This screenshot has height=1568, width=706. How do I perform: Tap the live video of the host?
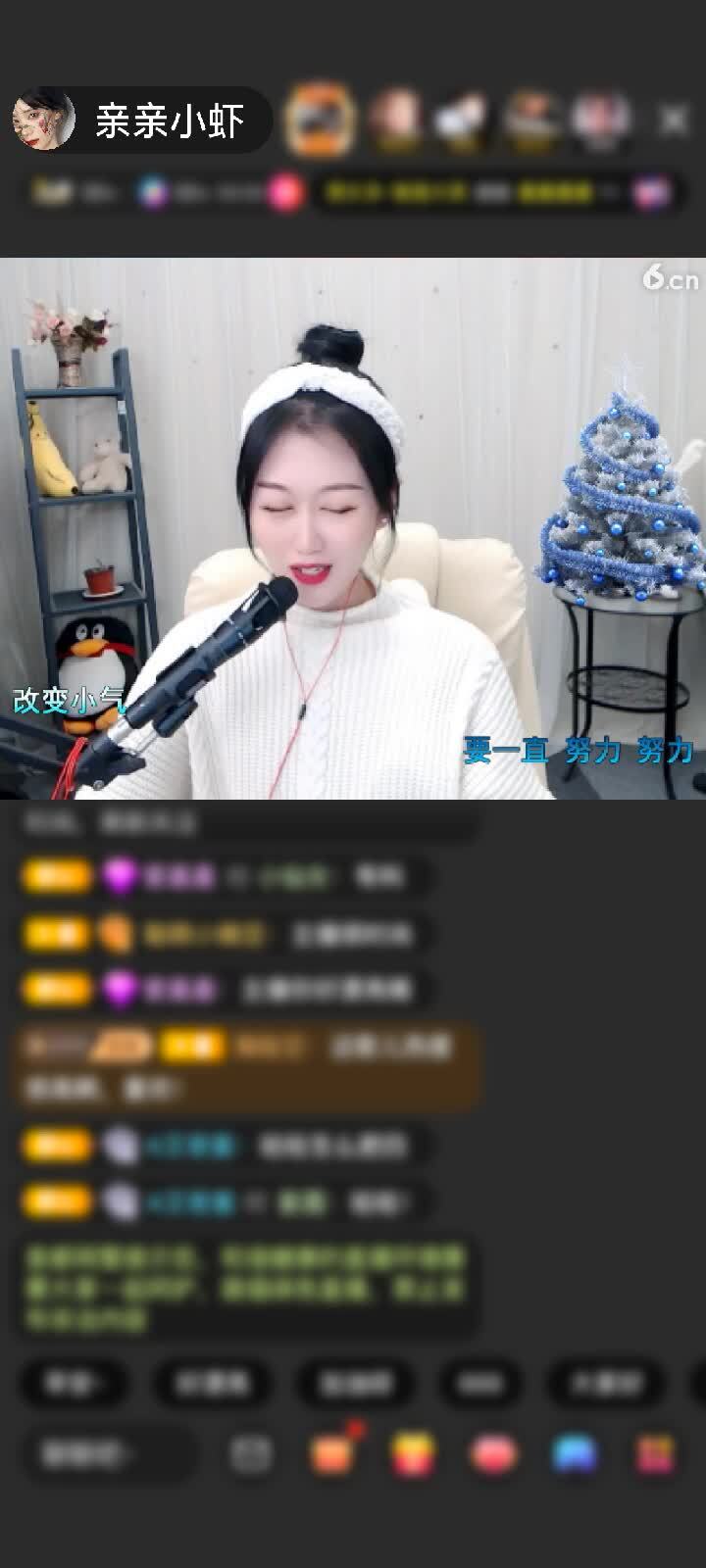(x=353, y=529)
